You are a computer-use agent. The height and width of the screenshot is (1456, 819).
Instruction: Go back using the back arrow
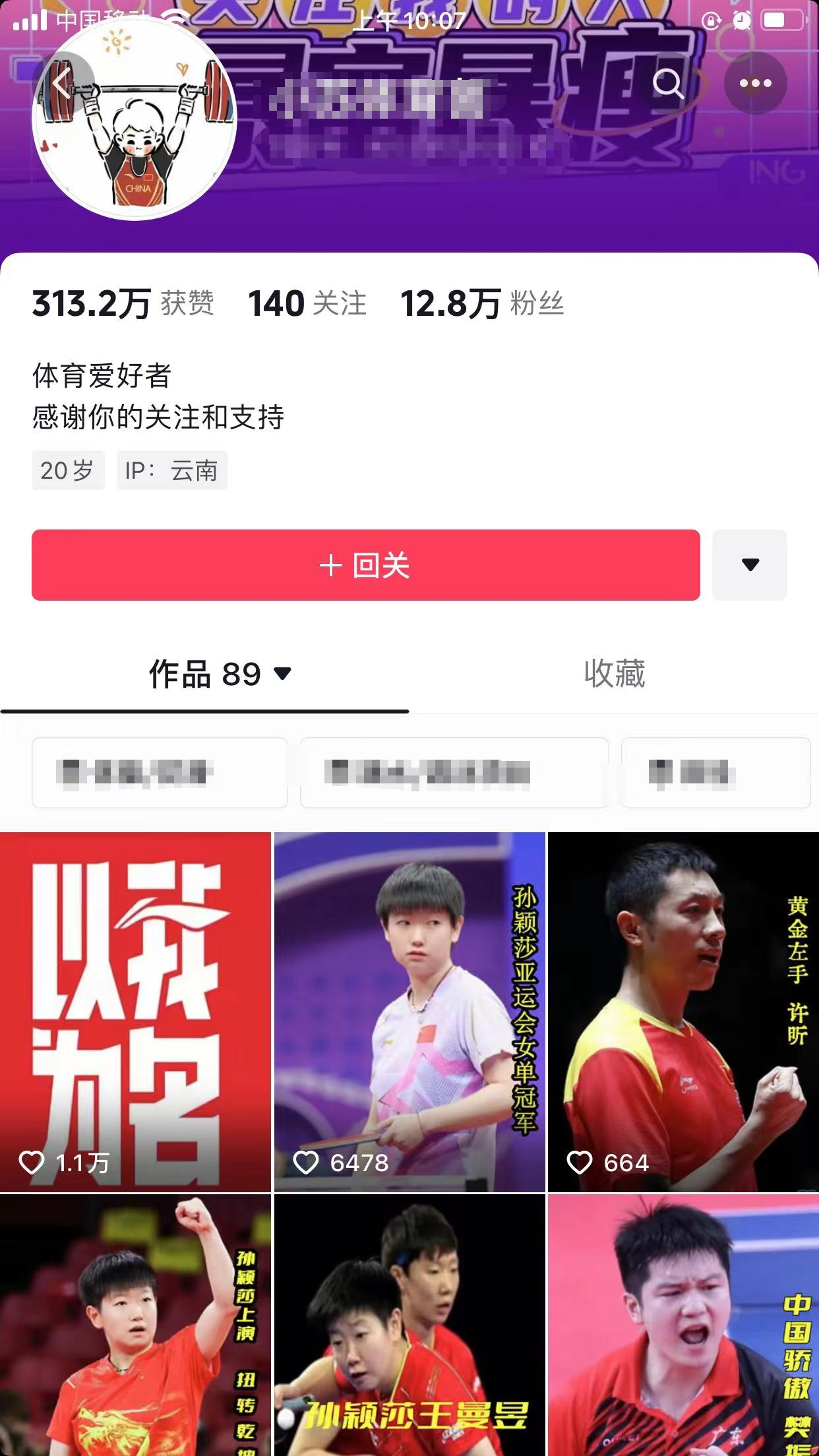63,84
